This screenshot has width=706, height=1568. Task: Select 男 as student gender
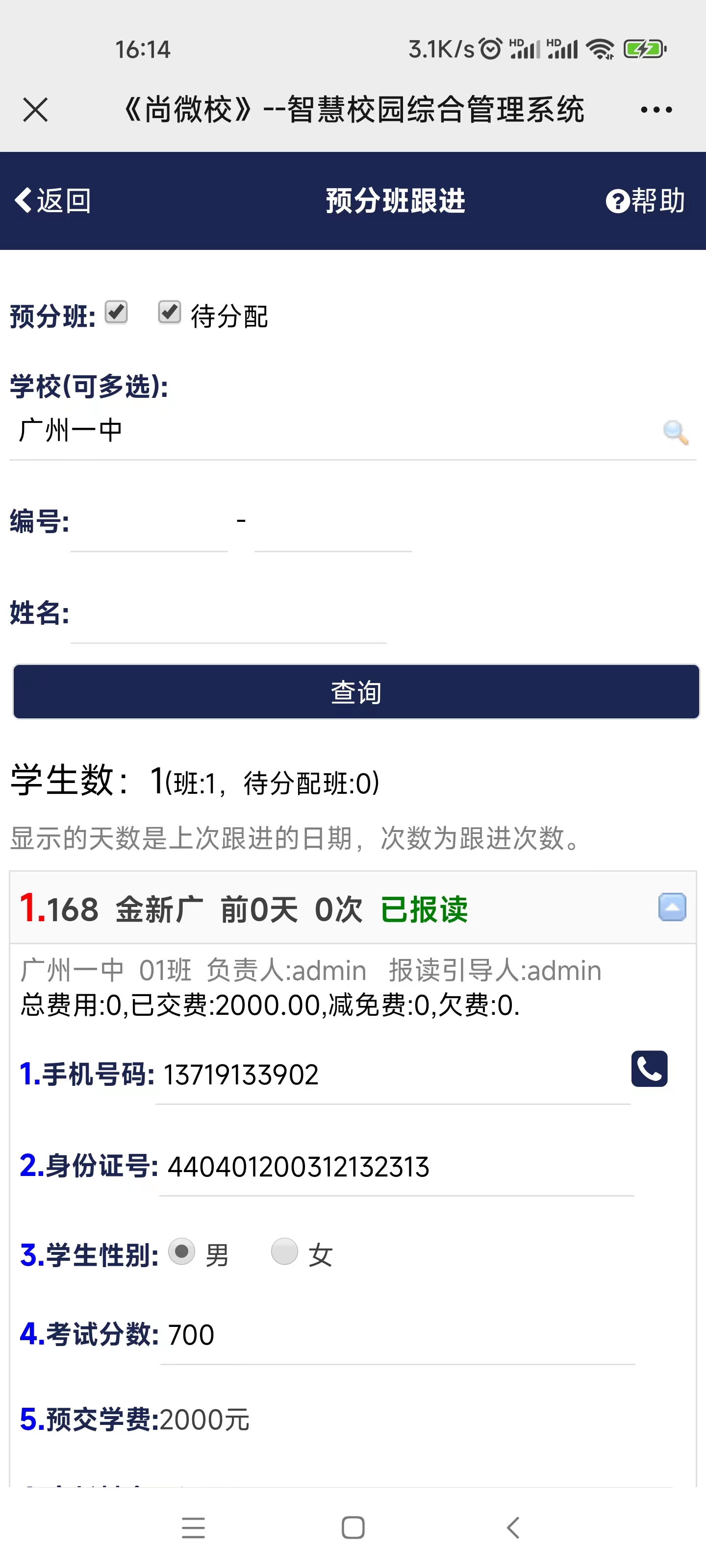coord(181,1251)
